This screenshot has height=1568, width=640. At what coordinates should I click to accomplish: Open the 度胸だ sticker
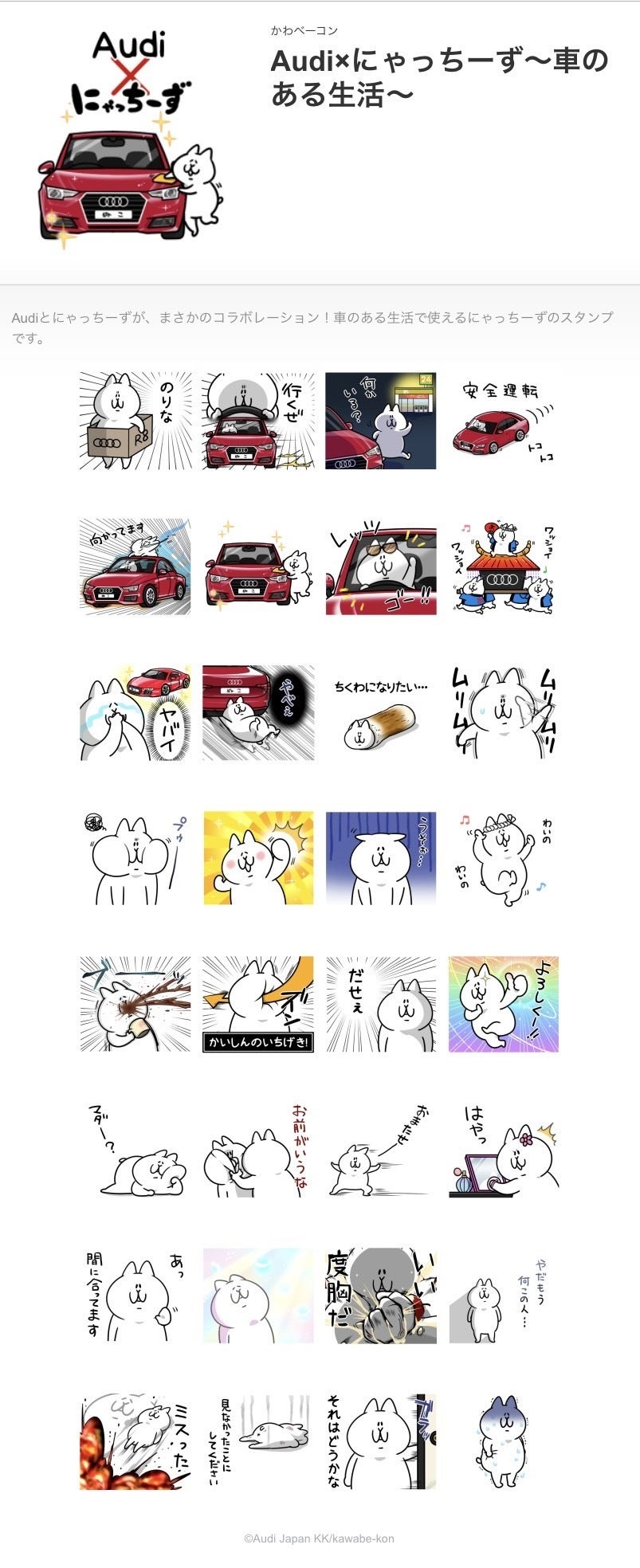click(x=380, y=1296)
